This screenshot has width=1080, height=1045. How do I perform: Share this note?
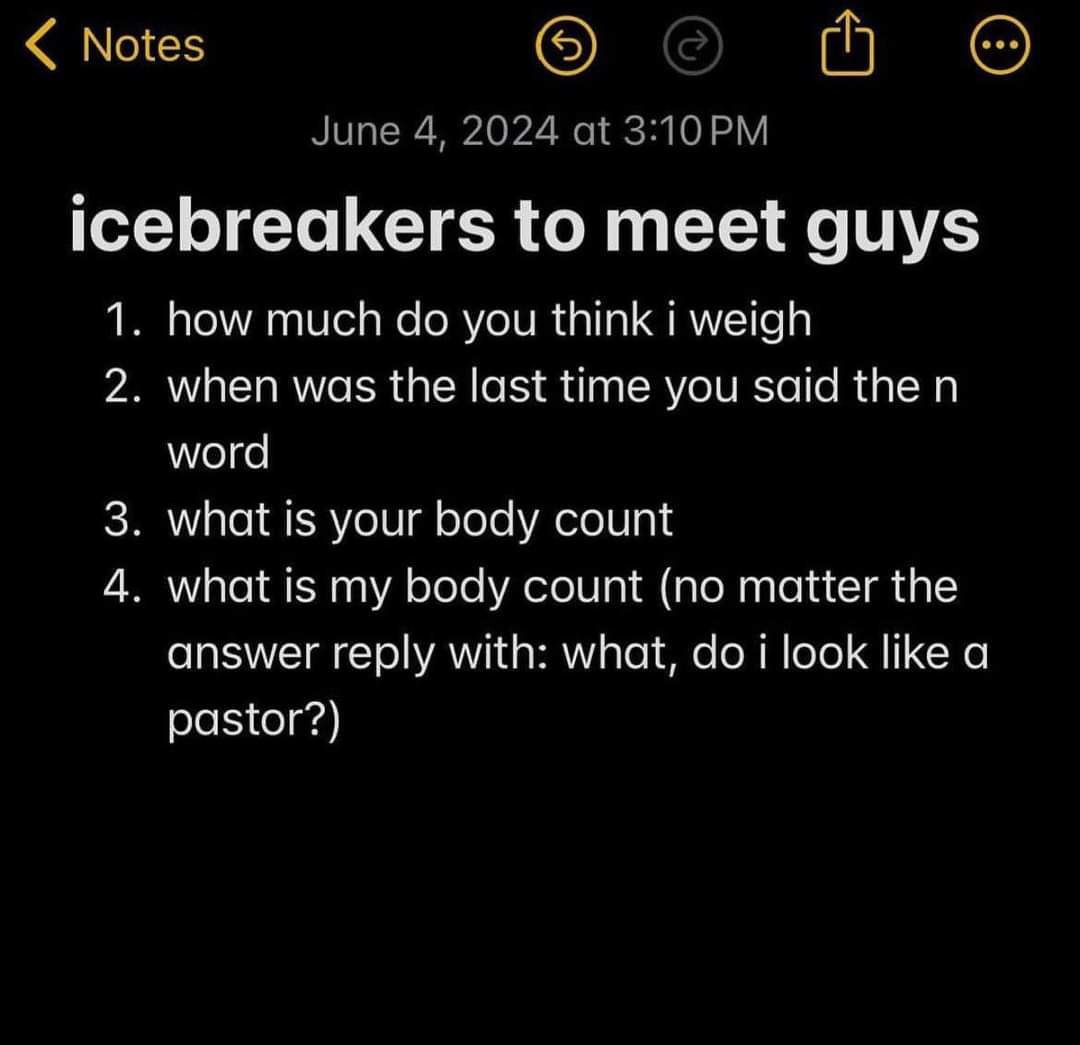tap(848, 46)
